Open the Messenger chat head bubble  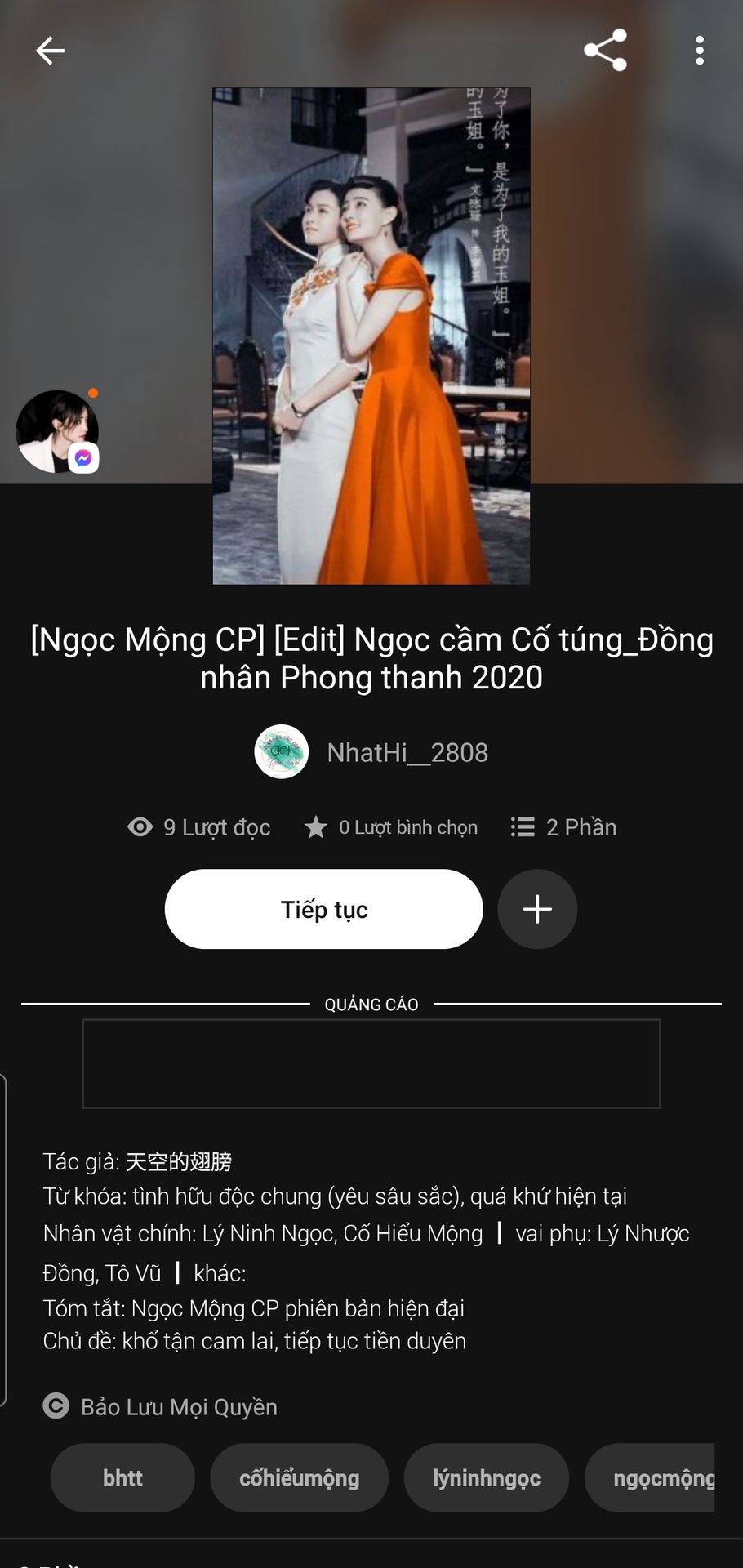[x=57, y=431]
